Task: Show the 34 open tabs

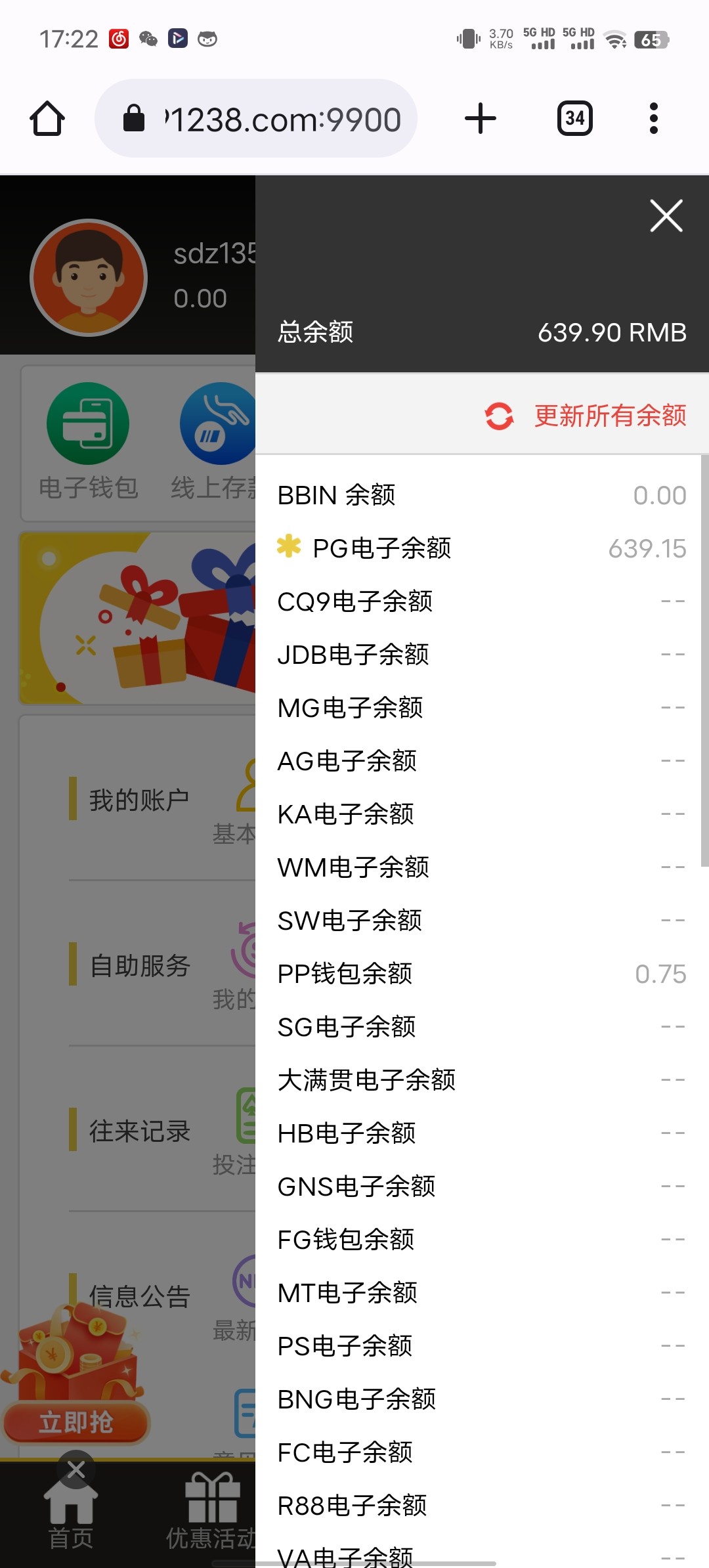Action: 574,119
